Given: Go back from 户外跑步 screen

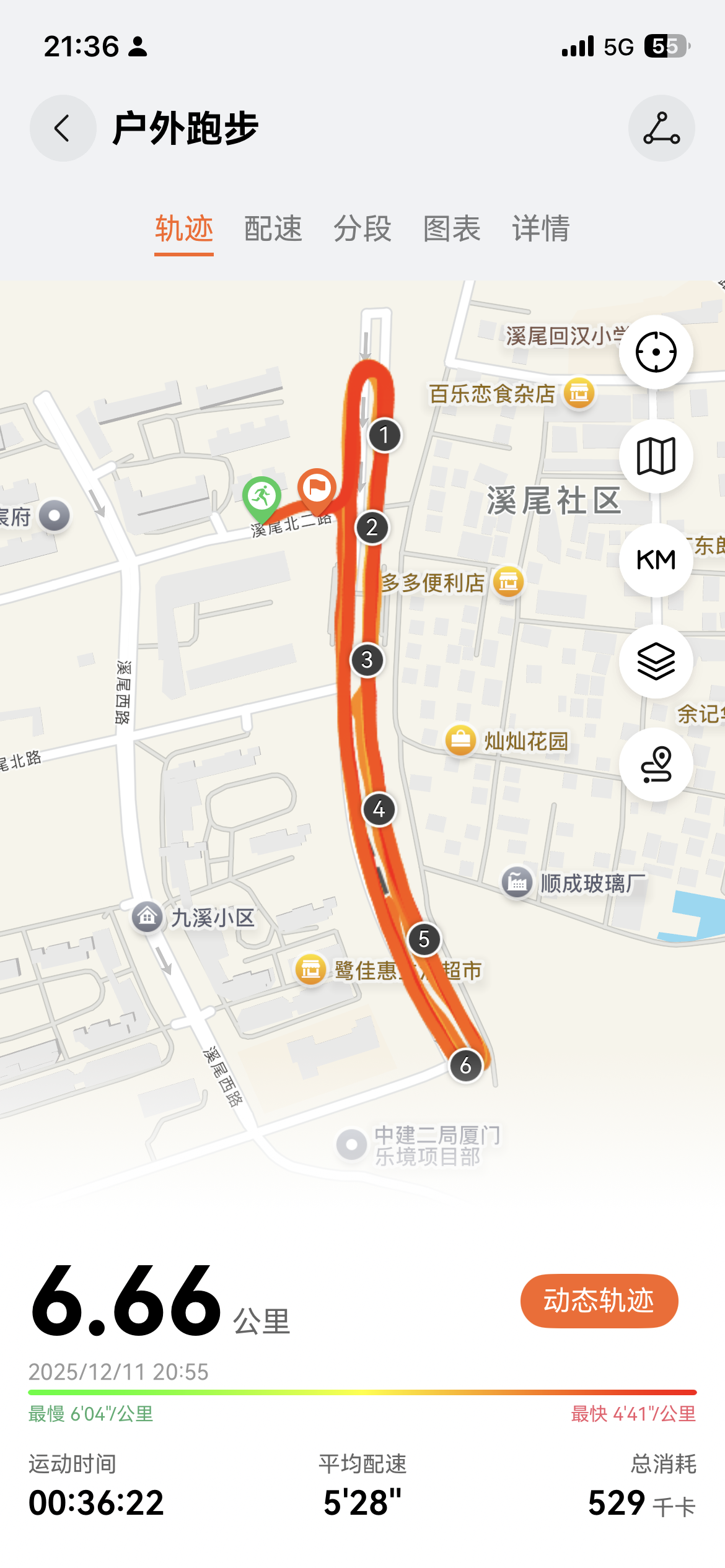Looking at the screenshot, I should point(63,128).
